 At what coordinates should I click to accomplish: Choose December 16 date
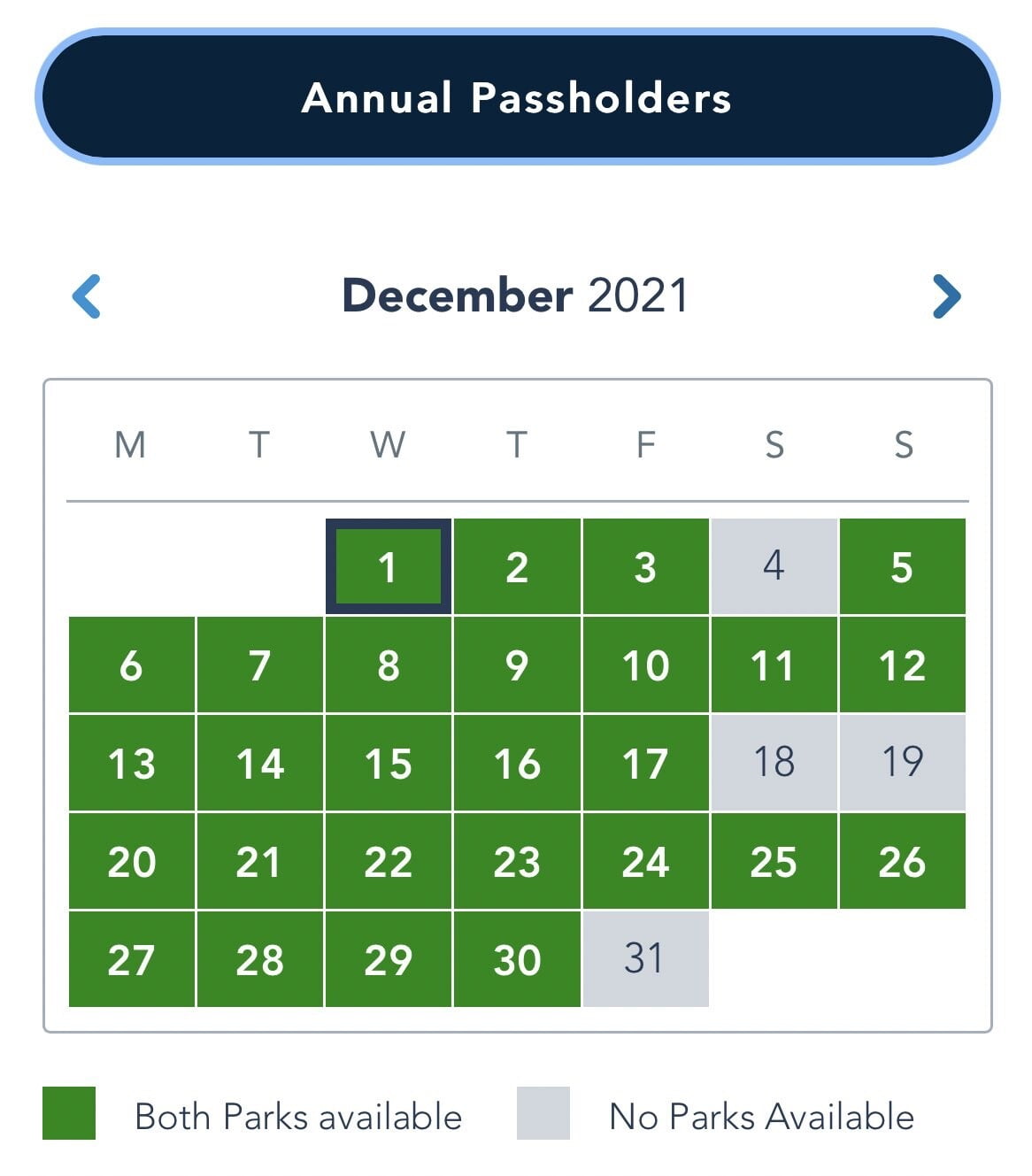[x=517, y=764]
